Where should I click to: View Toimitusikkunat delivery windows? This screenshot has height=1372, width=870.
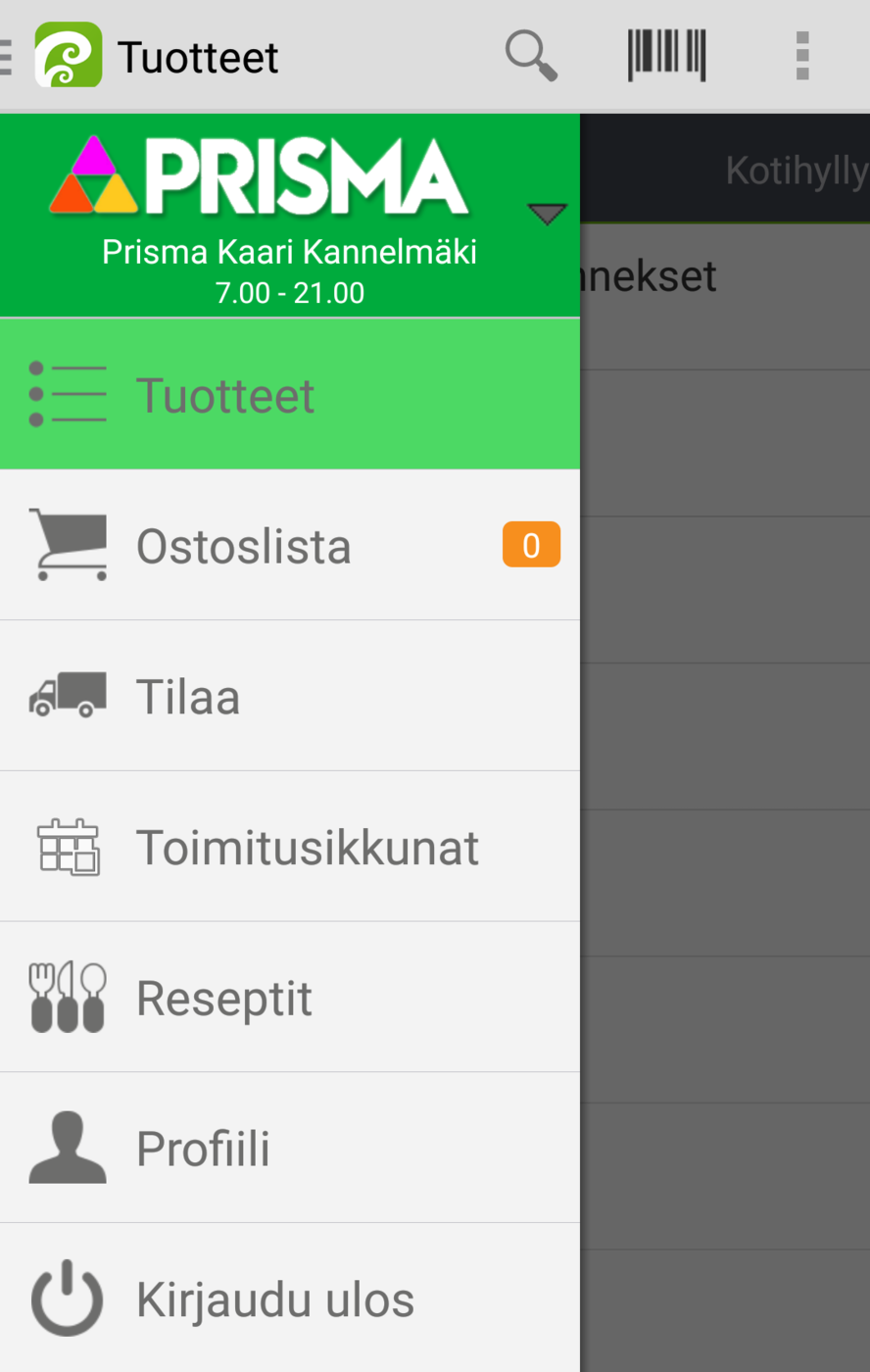pyautogui.click(x=289, y=848)
